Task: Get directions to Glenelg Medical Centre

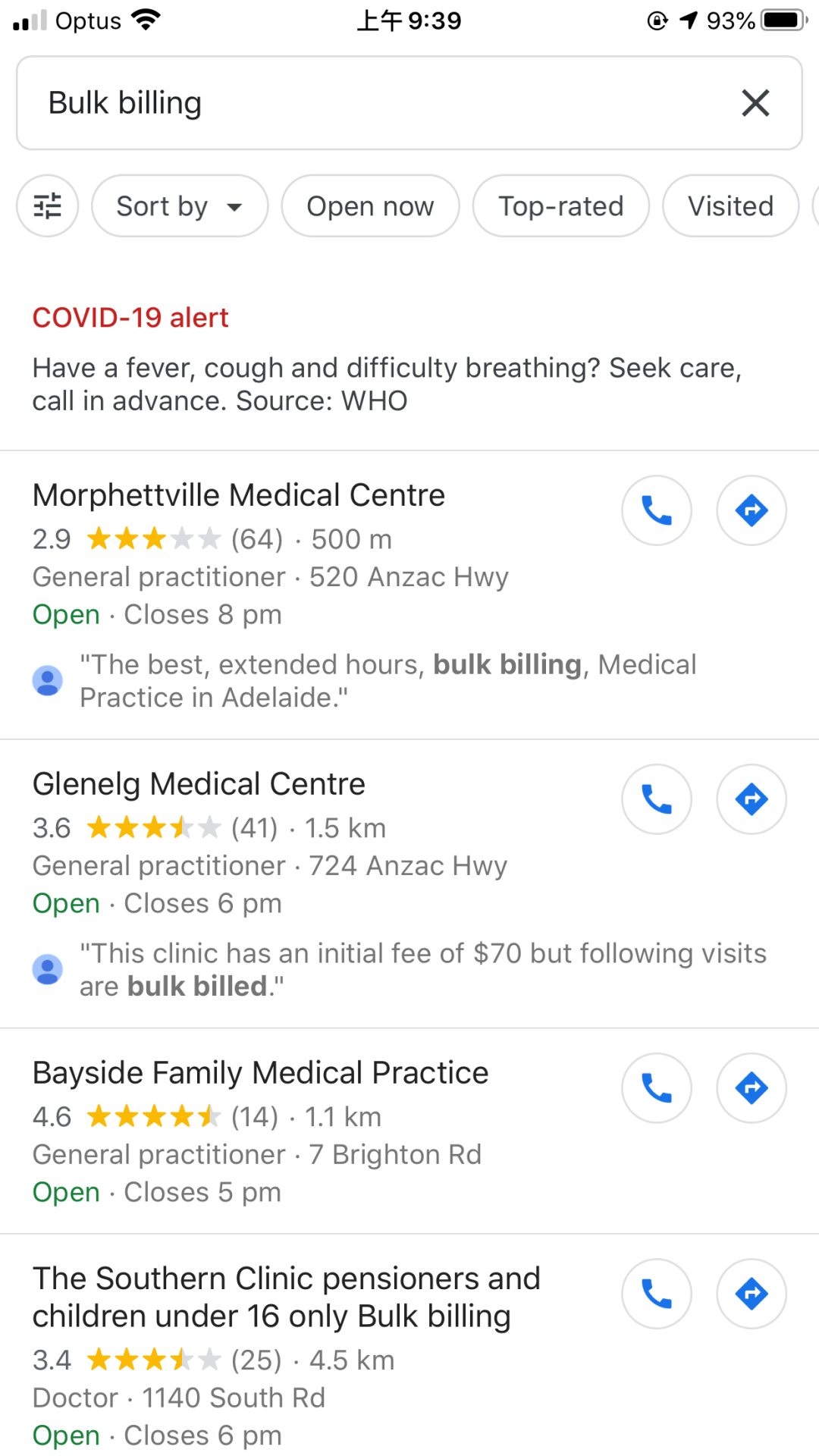Action: pos(752,799)
